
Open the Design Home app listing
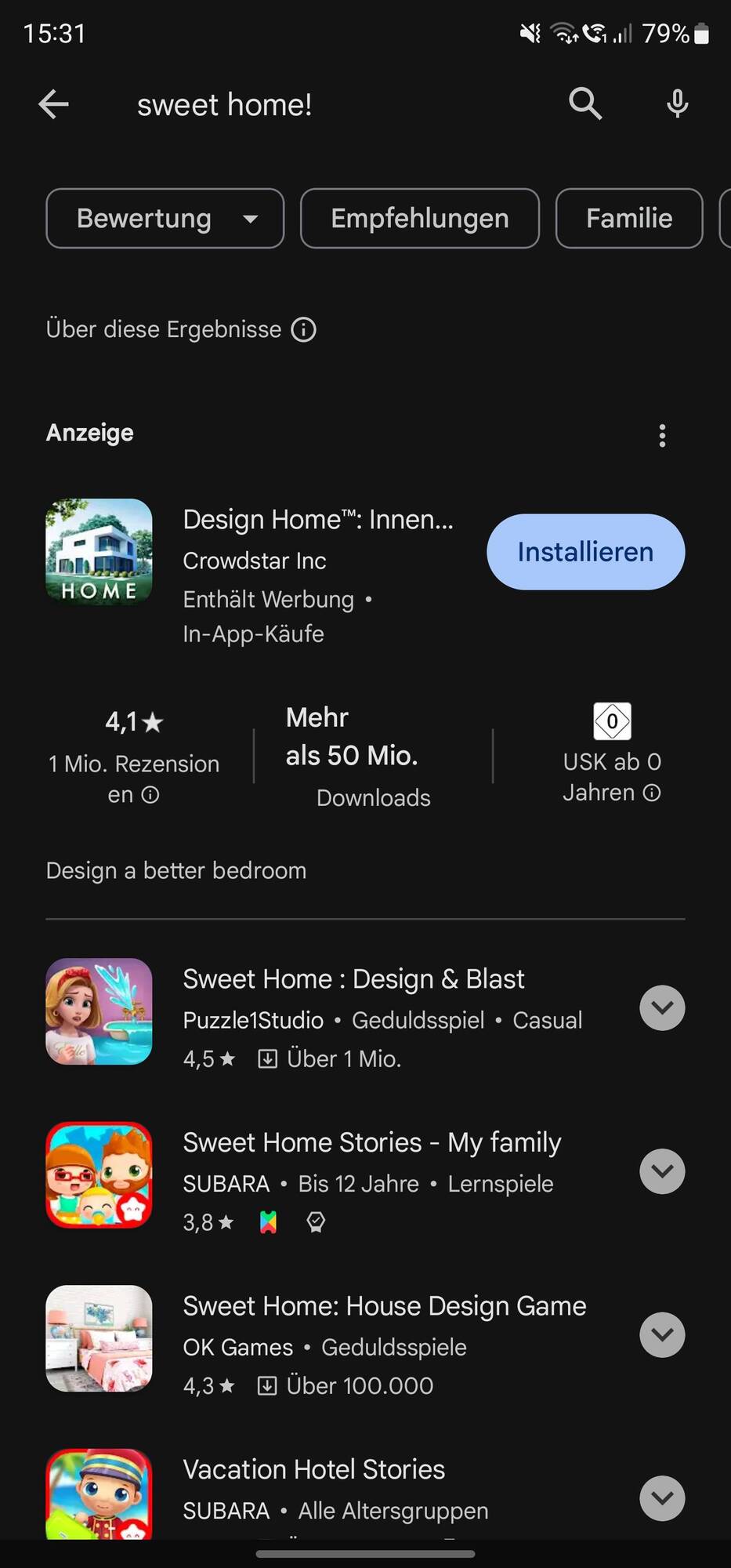[317, 520]
